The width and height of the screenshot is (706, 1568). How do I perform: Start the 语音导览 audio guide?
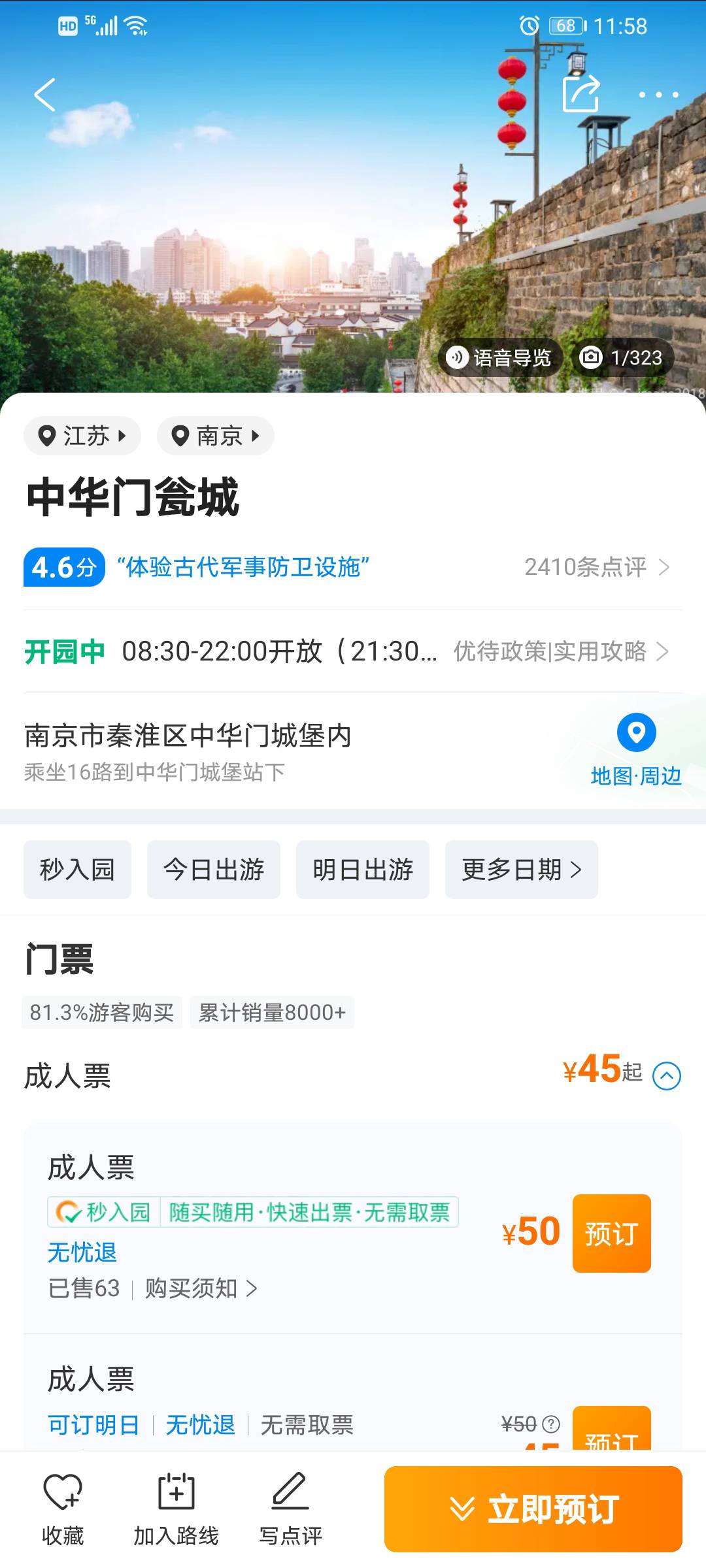tap(500, 357)
